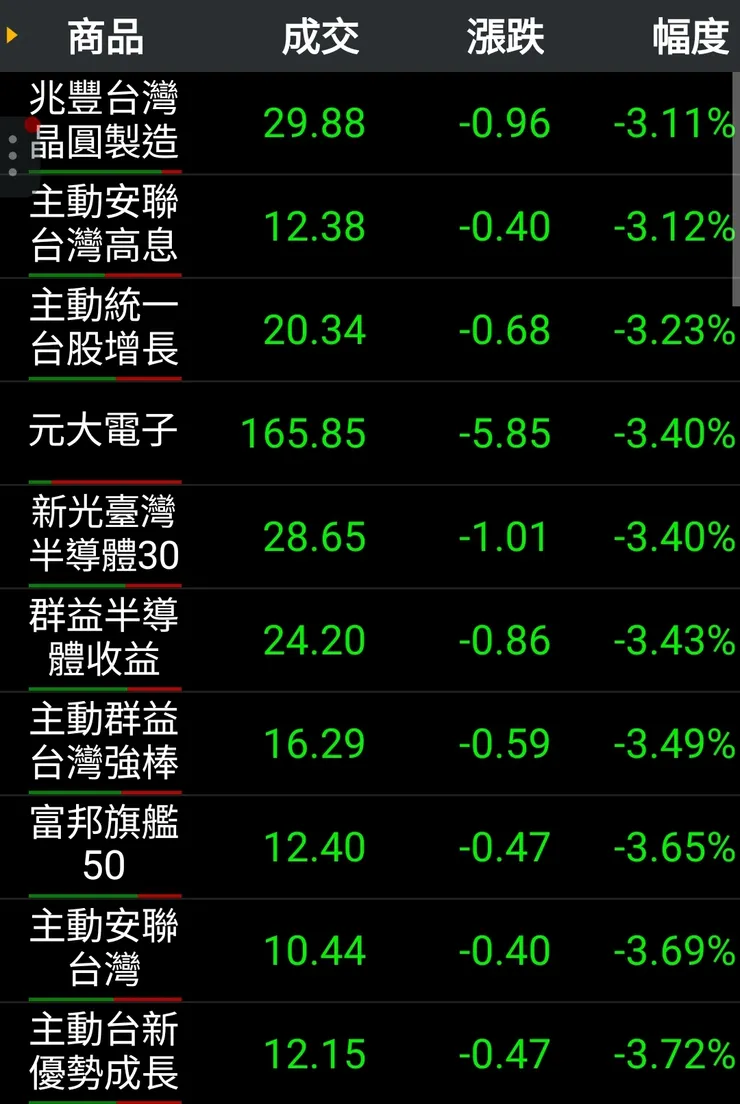The width and height of the screenshot is (740, 1104).
Task: Open 主動統一台股增長 quote details
Action: click(x=105, y=330)
